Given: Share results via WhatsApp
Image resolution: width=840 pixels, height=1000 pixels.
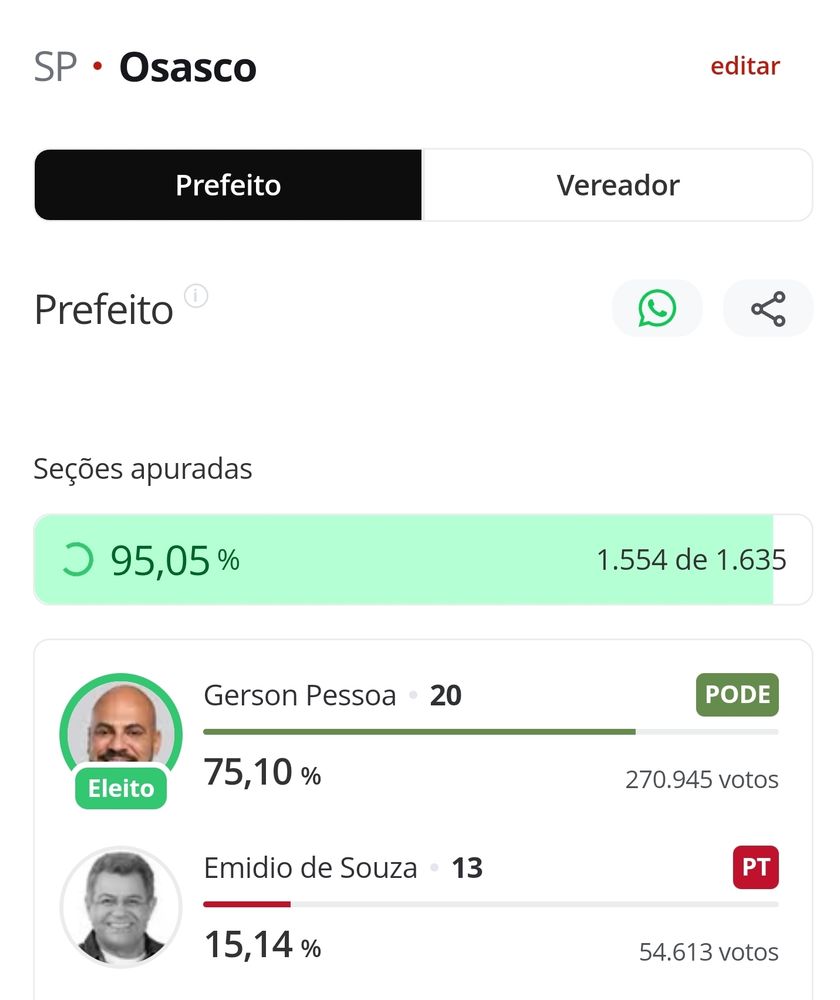Looking at the screenshot, I should coord(657,308).
